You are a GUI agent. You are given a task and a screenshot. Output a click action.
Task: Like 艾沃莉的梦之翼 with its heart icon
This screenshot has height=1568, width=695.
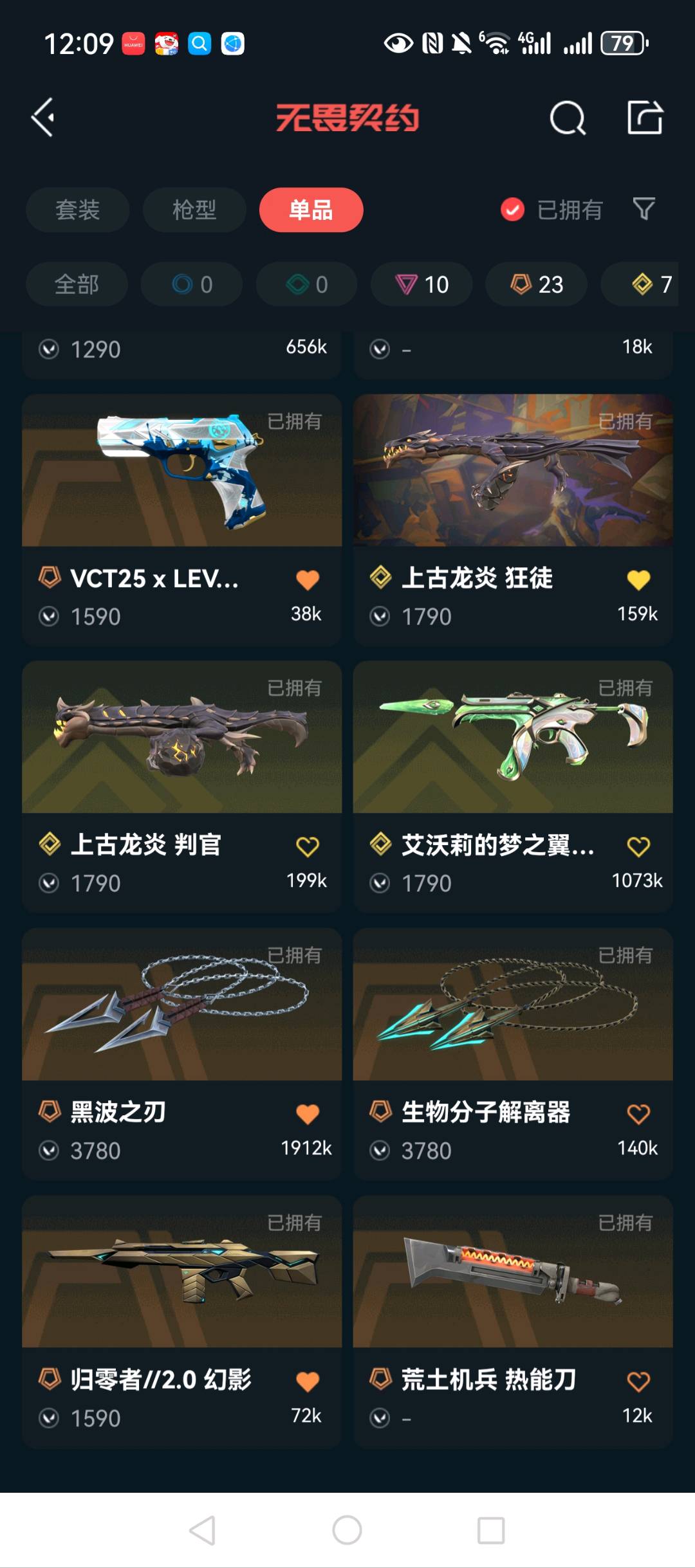coord(638,846)
